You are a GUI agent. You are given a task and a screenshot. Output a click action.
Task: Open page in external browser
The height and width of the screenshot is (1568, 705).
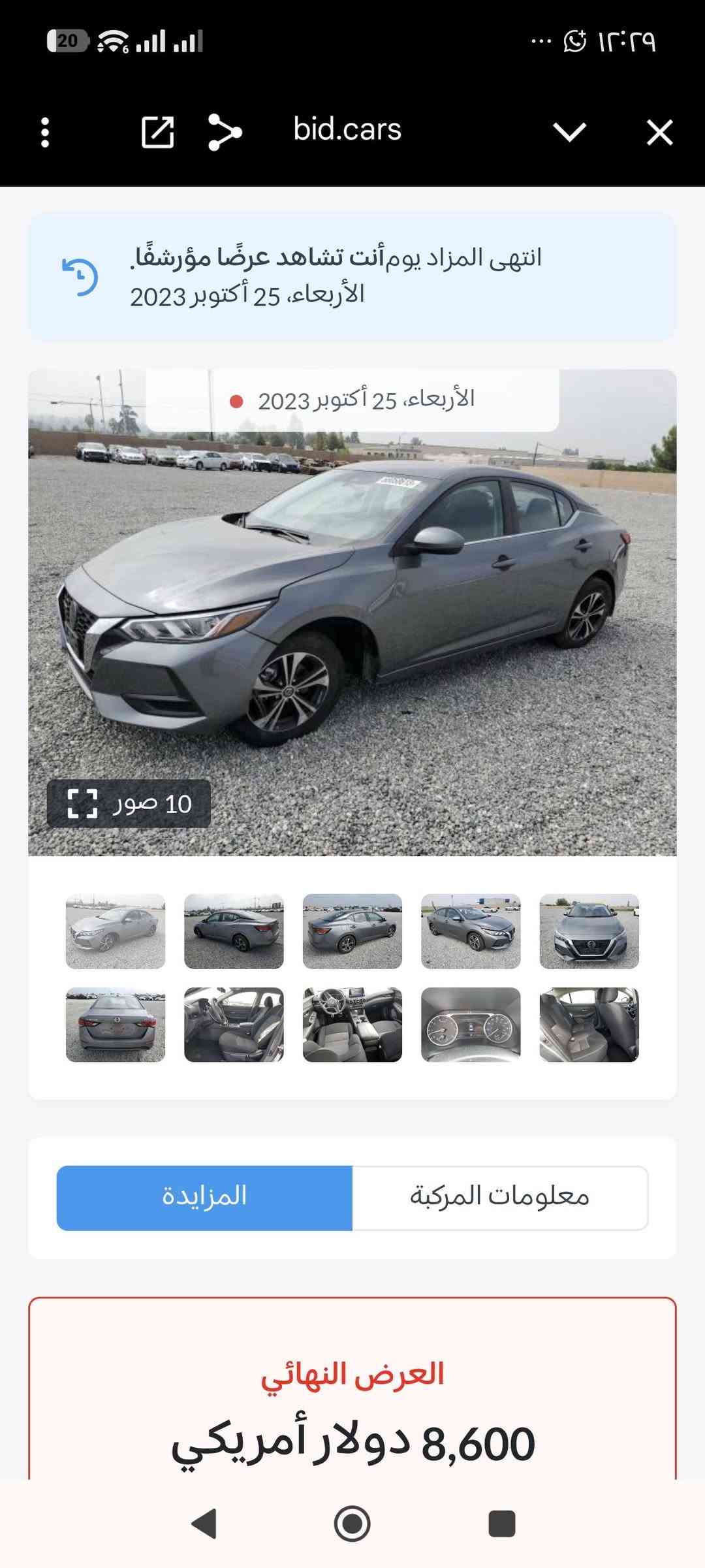pyautogui.click(x=158, y=133)
